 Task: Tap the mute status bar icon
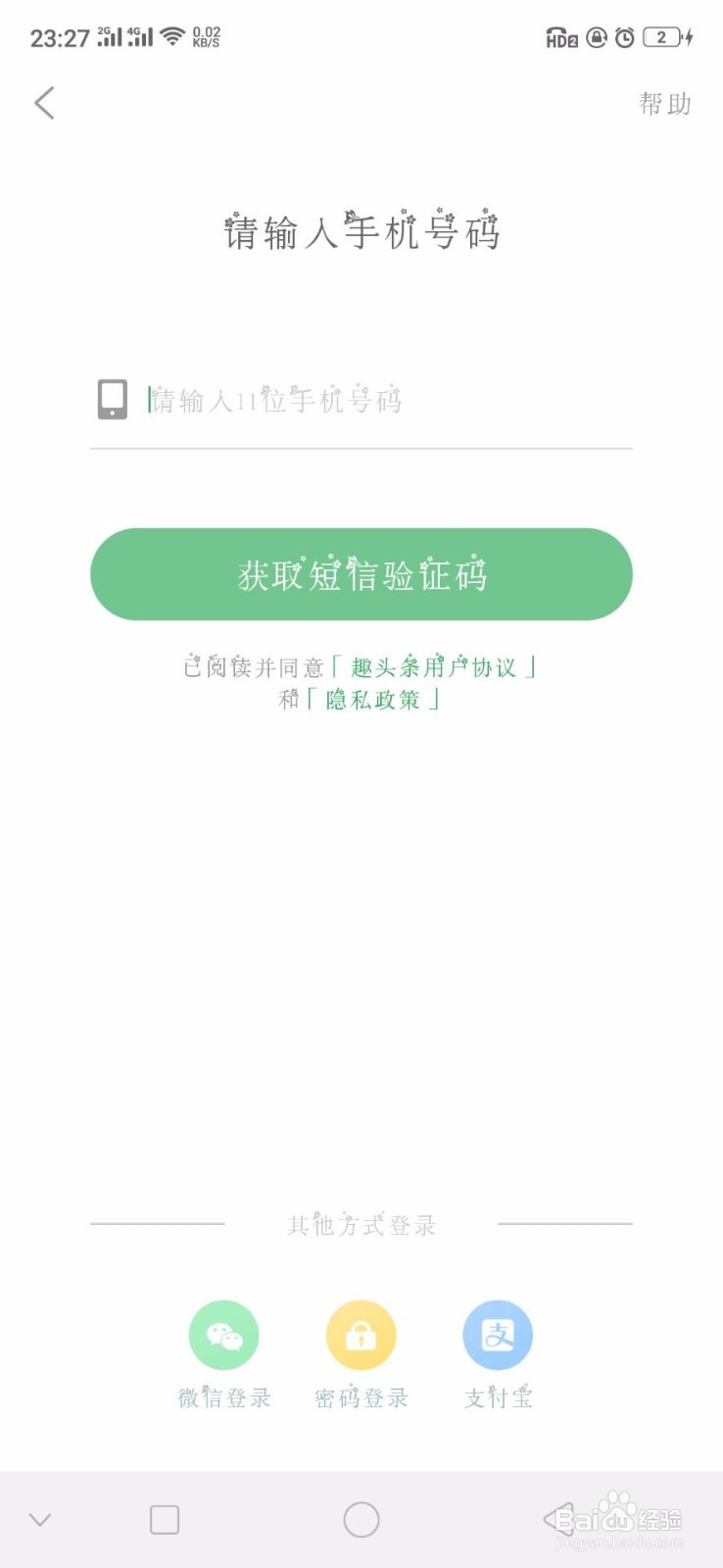point(594,38)
